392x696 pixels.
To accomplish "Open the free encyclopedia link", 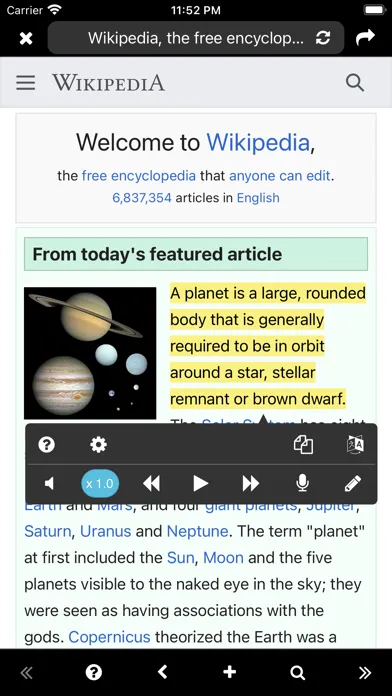I will 139,176.
